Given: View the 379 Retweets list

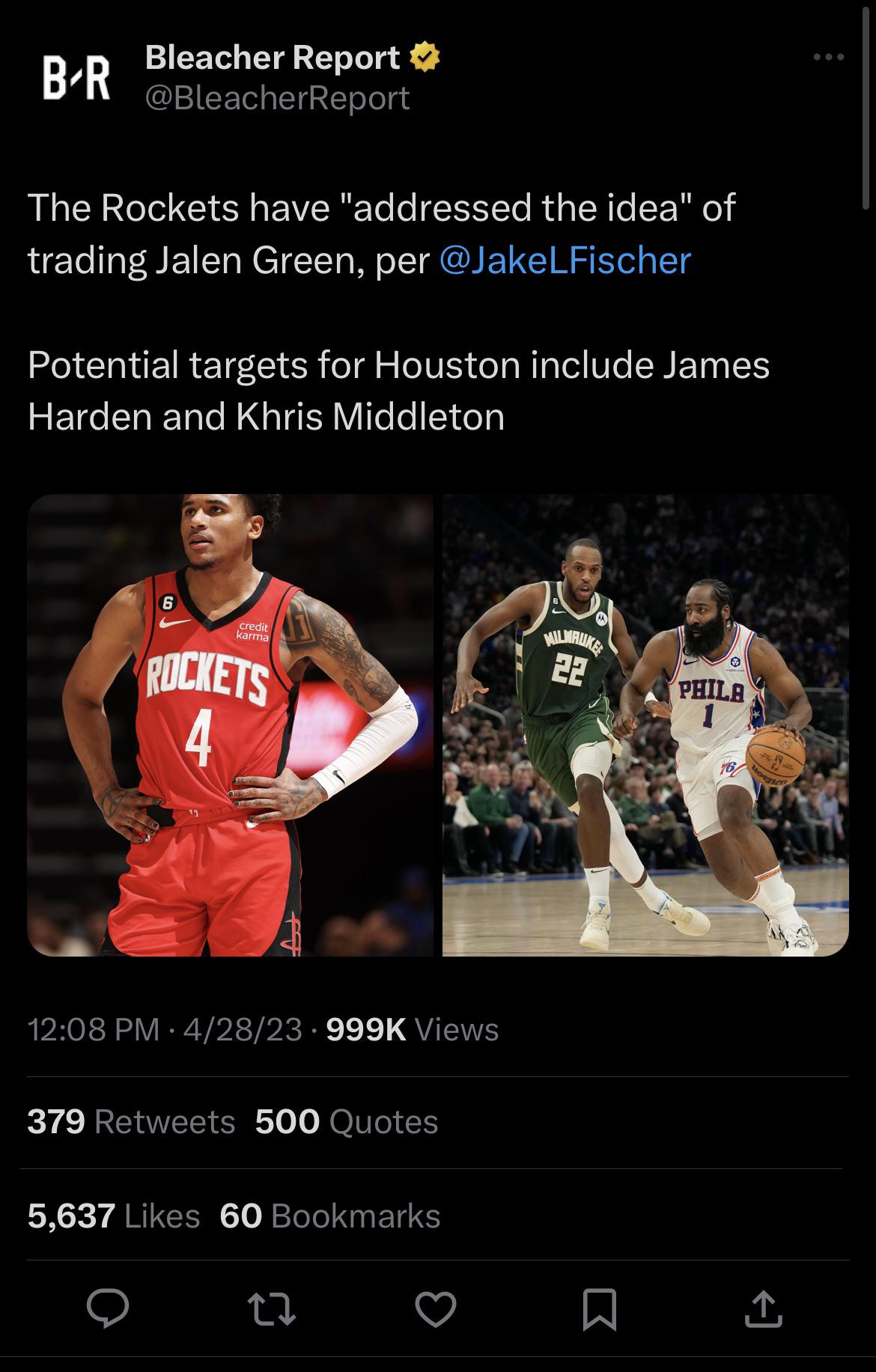Looking at the screenshot, I should tap(131, 1121).
